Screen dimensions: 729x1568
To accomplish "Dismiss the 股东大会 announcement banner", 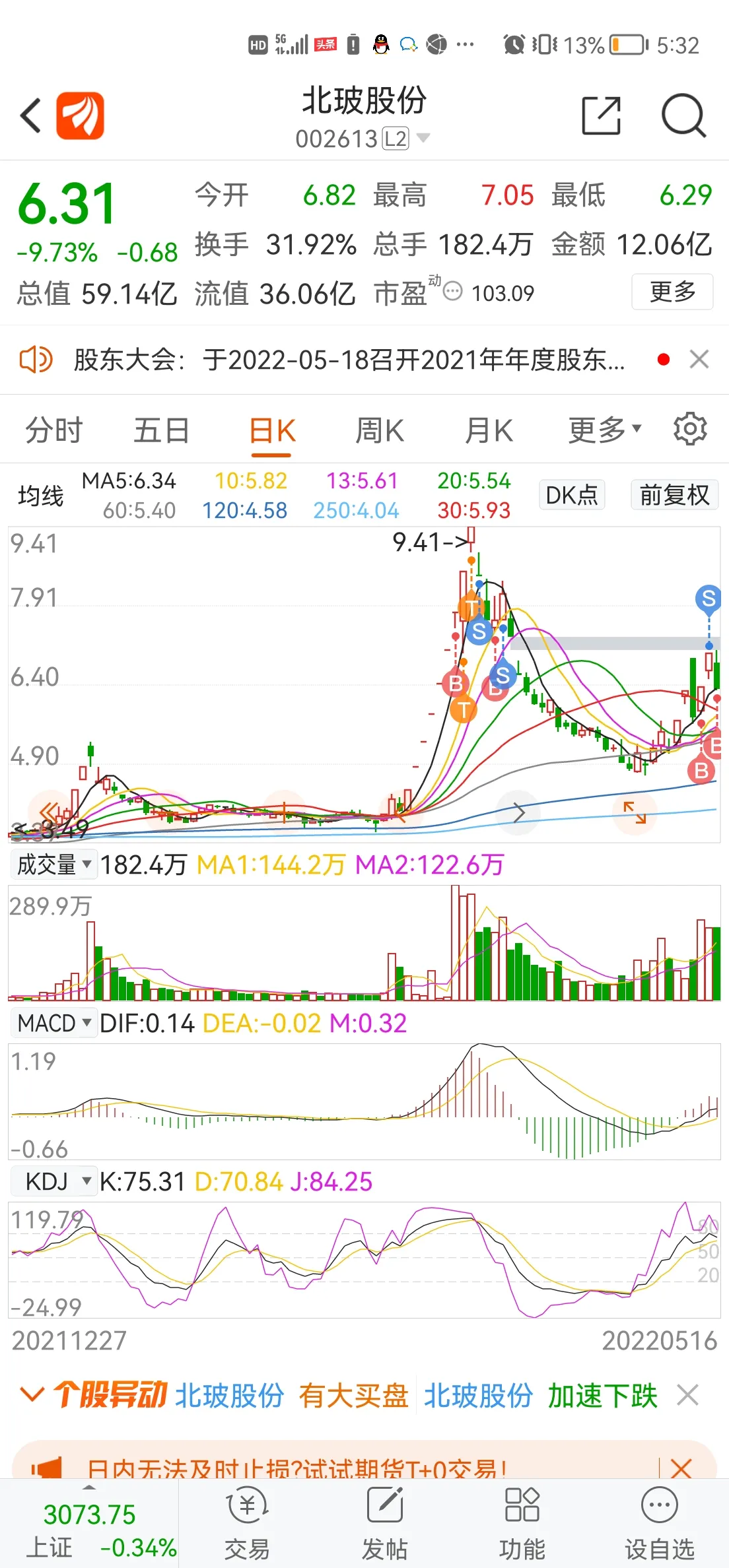I will [699, 360].
